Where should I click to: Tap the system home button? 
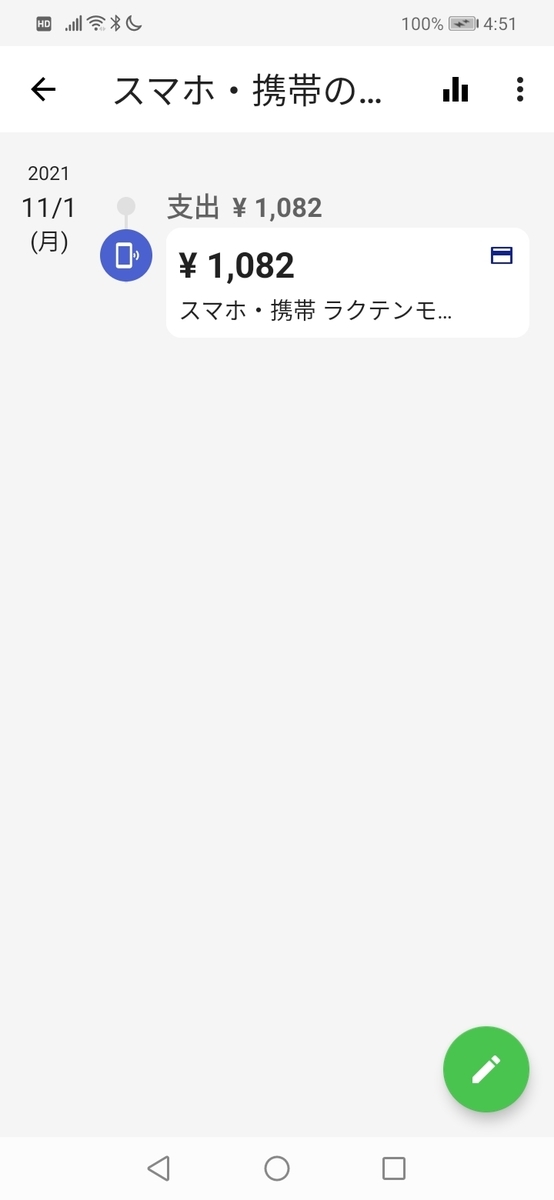coord(277,1167)
